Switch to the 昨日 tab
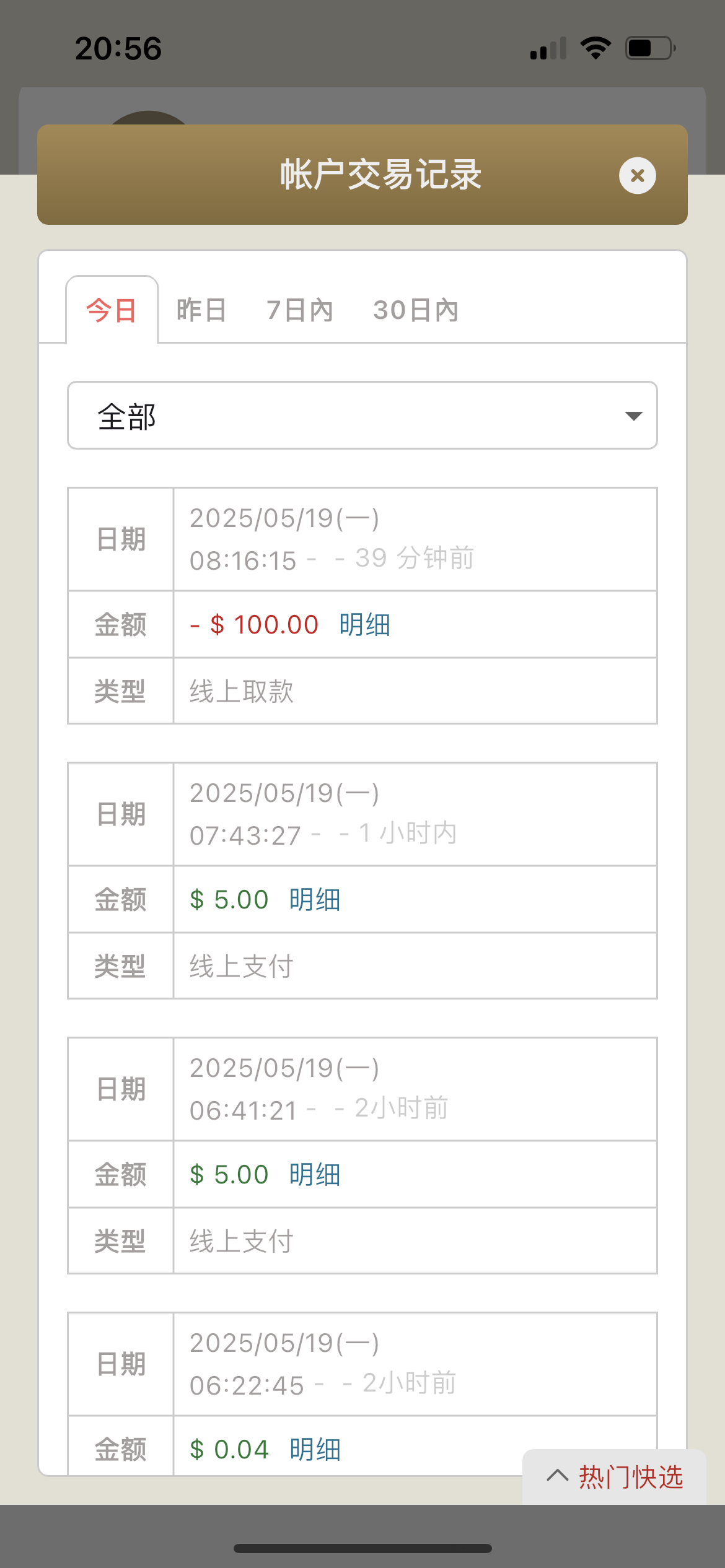This screenshot has width=725, height=1568. pos(201,310)
